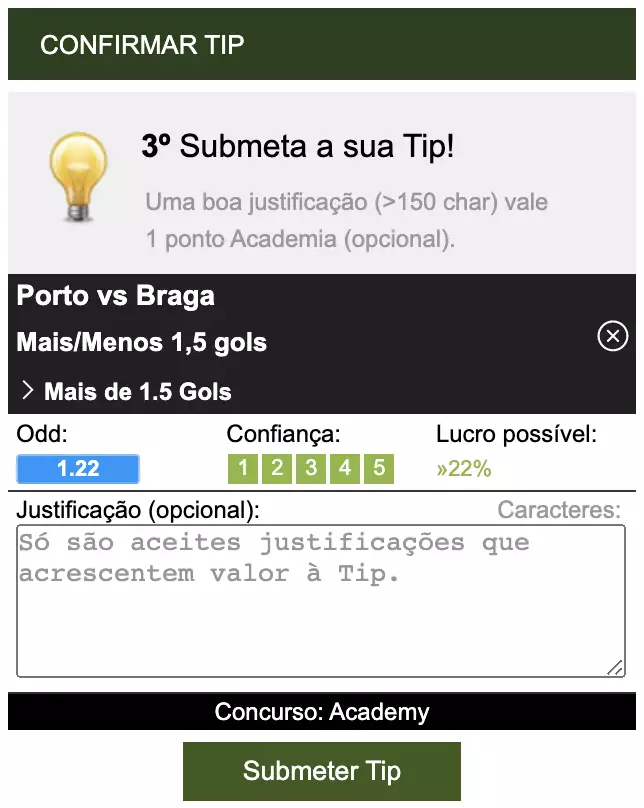The width and height of the screenshot is (644, 808).
Task: Choose confidence level 3
Action: click(x=311, y=468)
